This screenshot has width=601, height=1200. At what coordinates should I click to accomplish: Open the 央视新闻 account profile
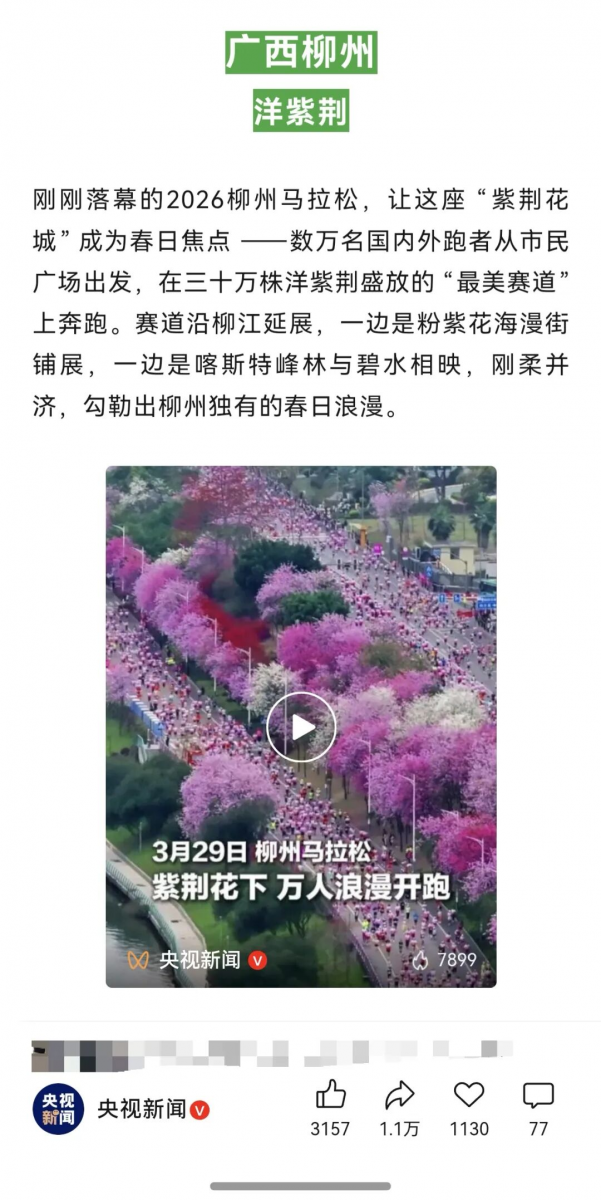click(58, 1109)
